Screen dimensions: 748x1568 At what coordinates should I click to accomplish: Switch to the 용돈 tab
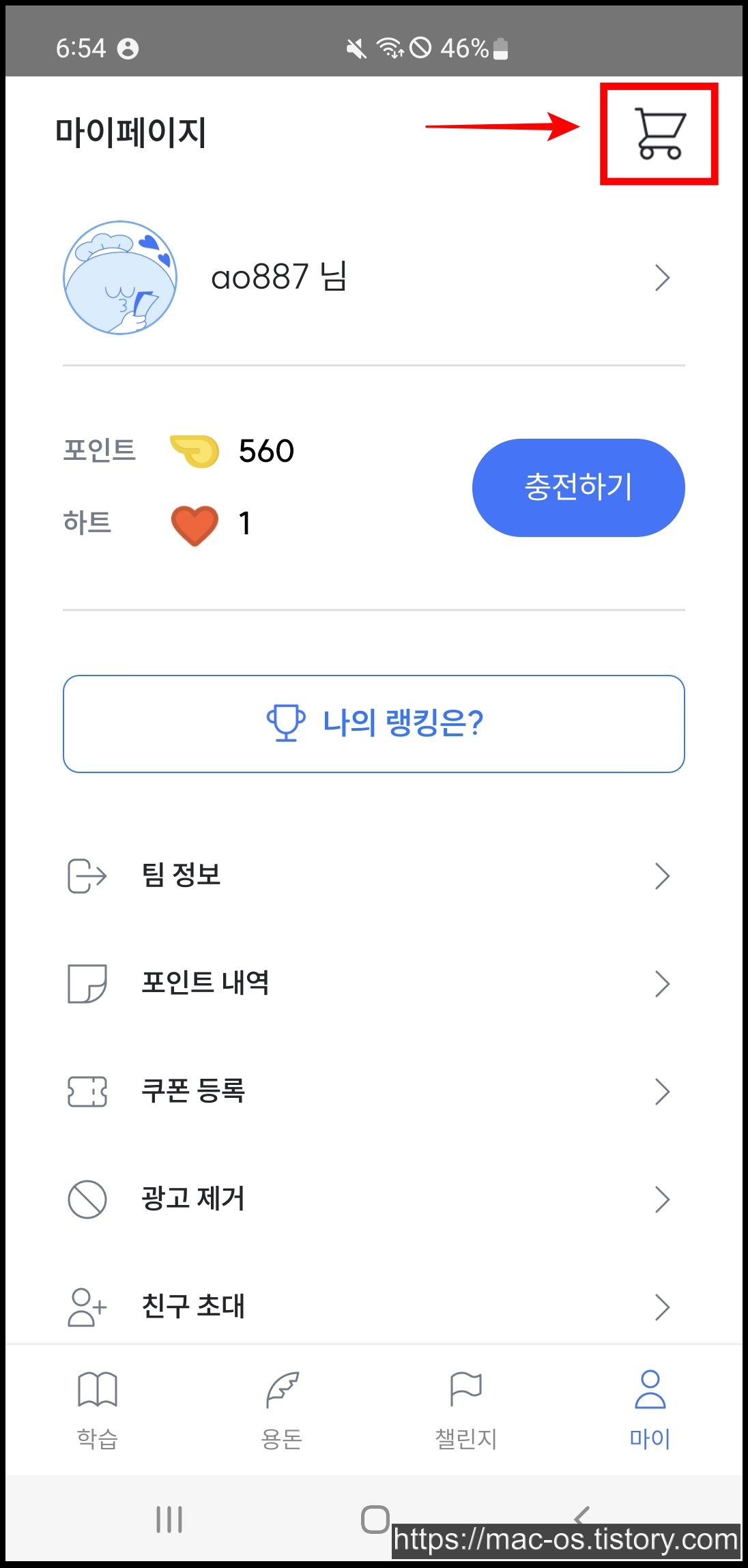282,1410
